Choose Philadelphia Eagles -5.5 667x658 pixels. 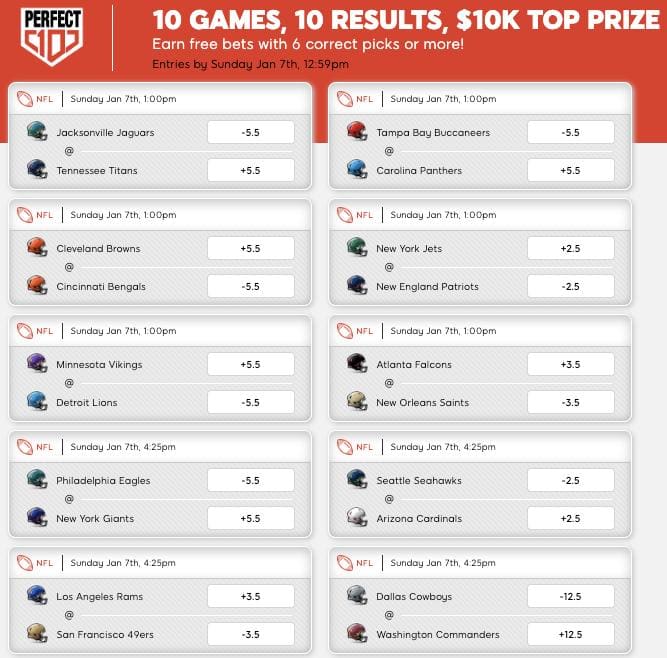(x=250, y=480)
